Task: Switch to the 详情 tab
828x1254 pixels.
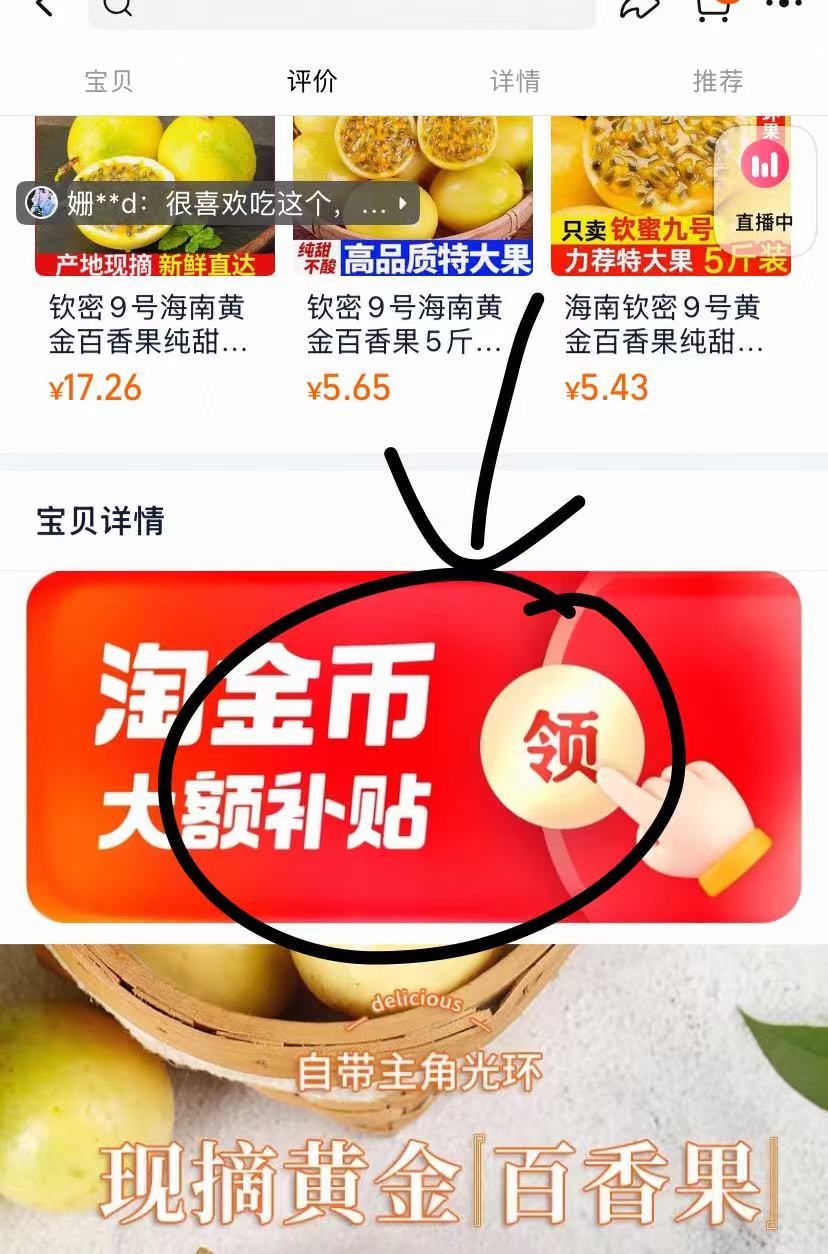Action: [513, 82]
